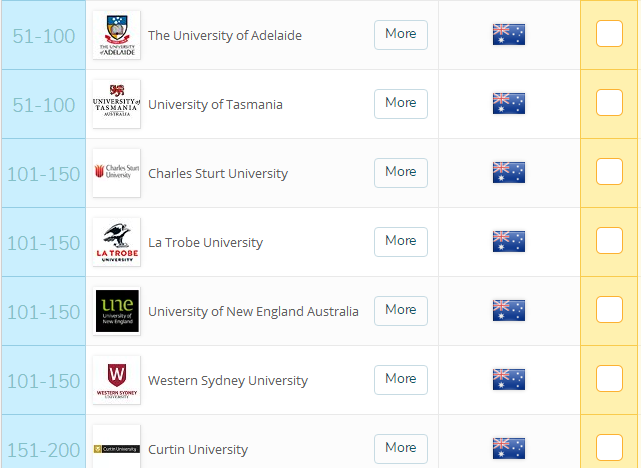Open More details for University of Tasmania

coord(400,103)
